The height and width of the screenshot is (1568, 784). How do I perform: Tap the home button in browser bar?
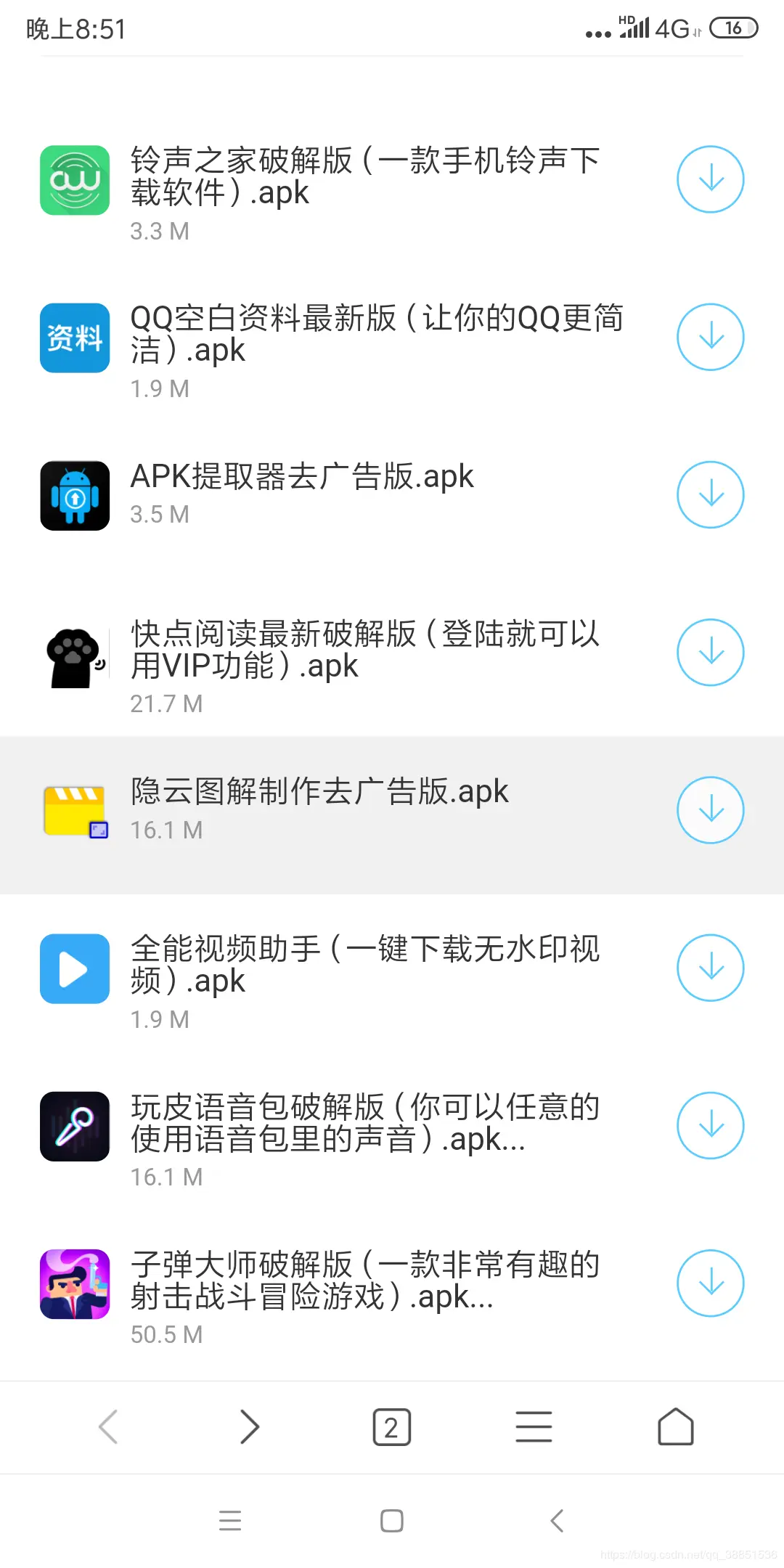[674, 1426]
